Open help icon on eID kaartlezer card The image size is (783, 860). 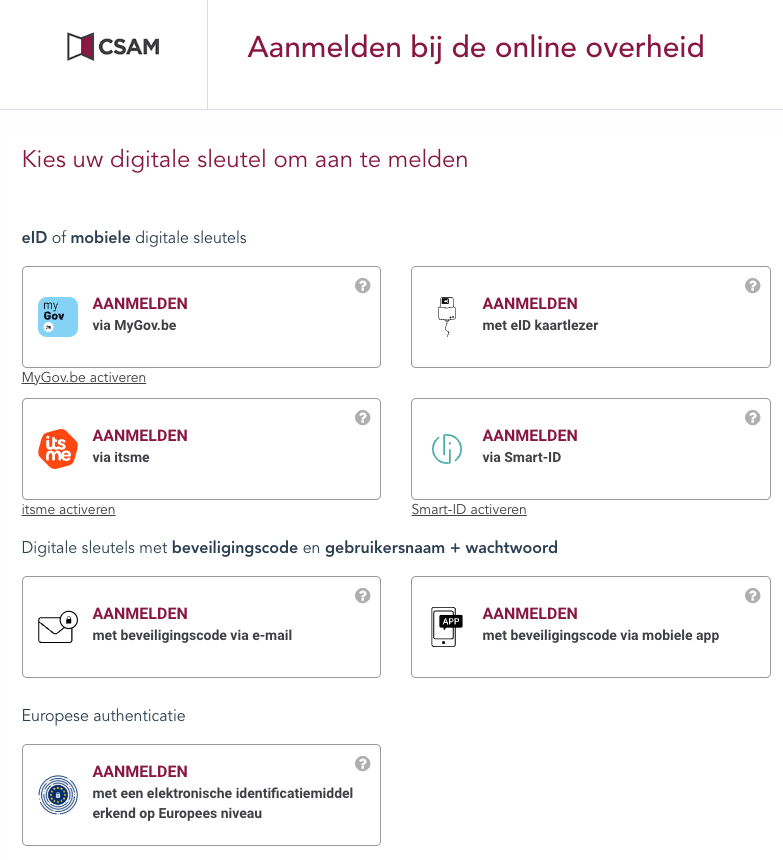tap(753, 286)
